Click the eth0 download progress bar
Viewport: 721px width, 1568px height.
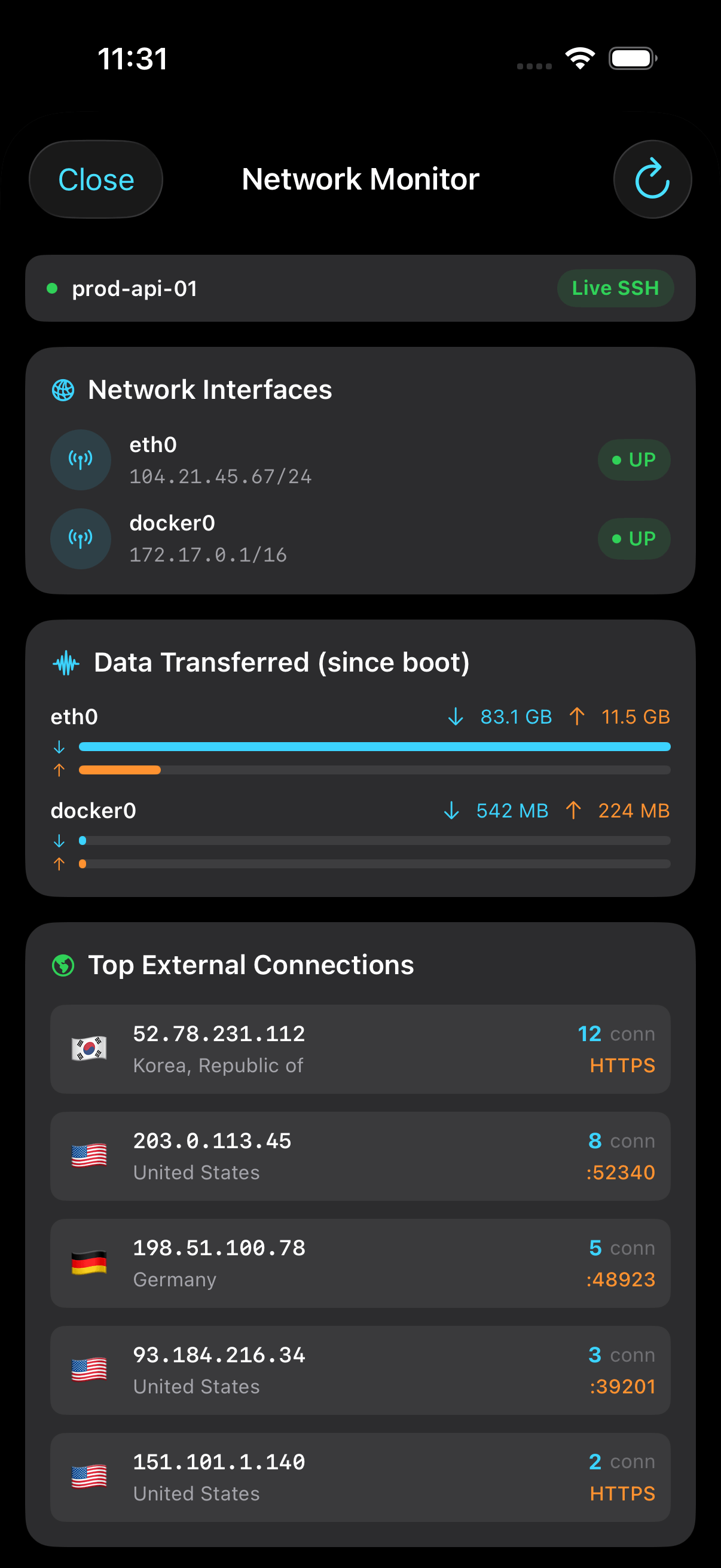tap(375, 746)
